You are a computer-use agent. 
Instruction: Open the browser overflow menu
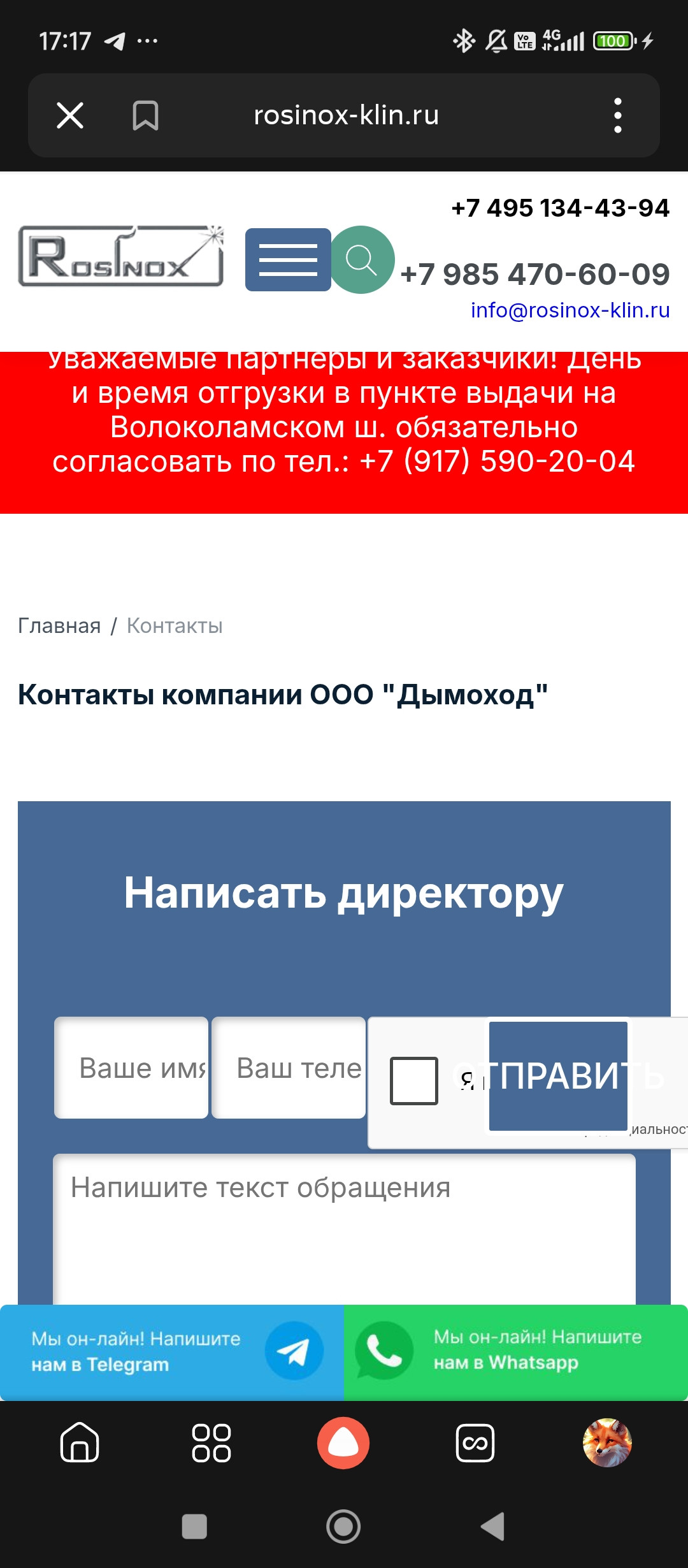(617, 115)
